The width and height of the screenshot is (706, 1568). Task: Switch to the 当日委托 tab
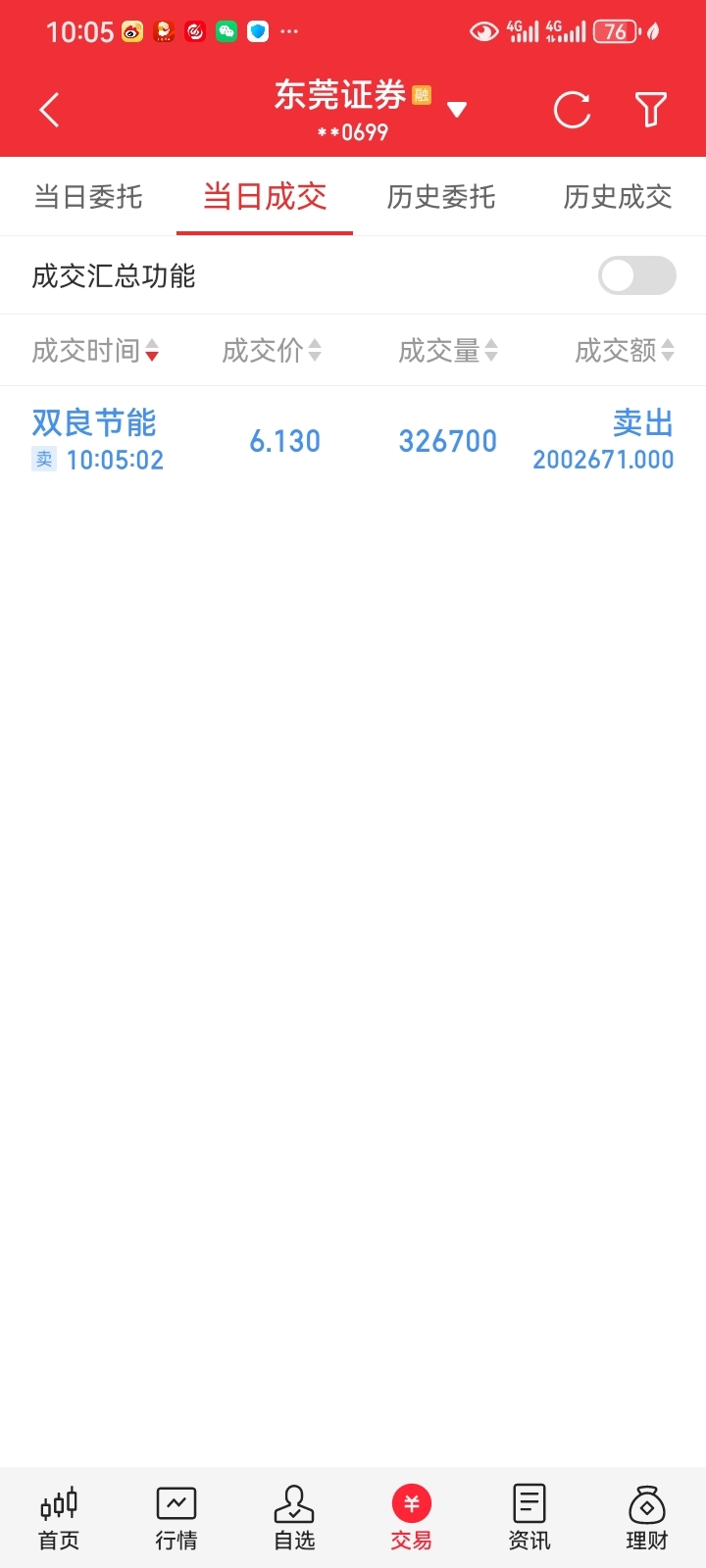[x=88, y=197]
